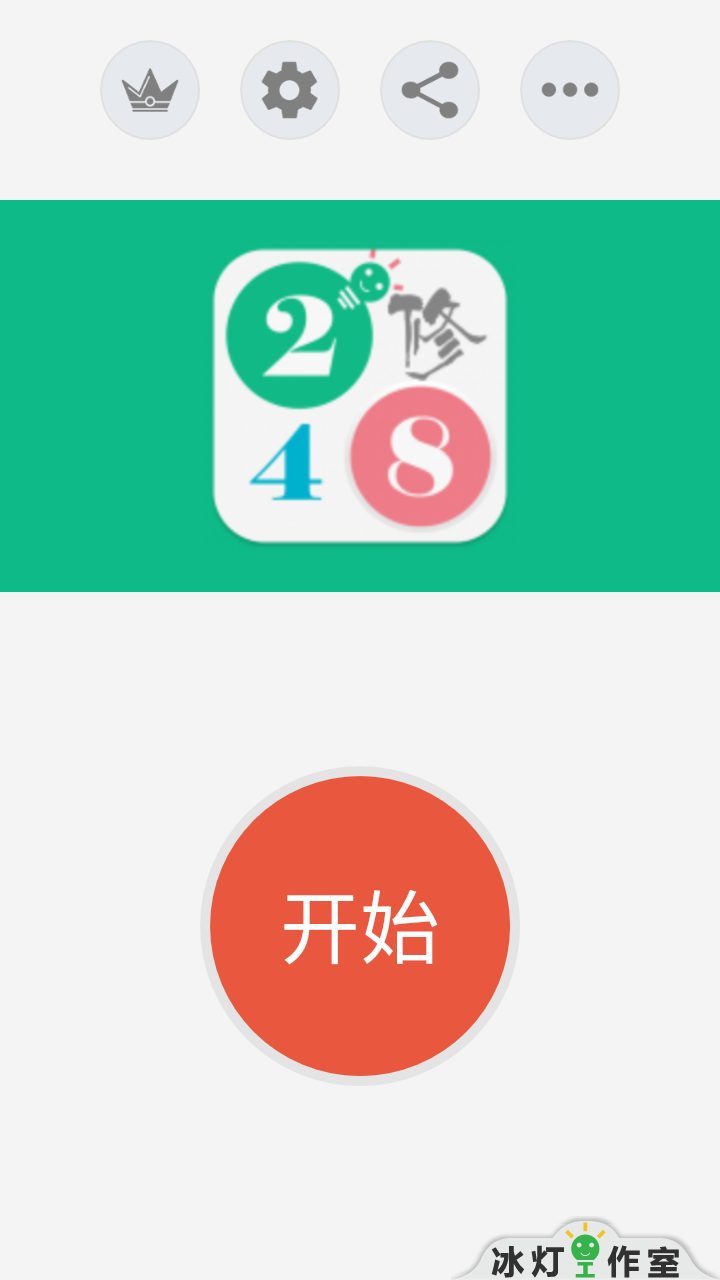Open the leaderboard crown icon
The width and height of the screenshot is (720, 1280).
[x=150, y=90]
